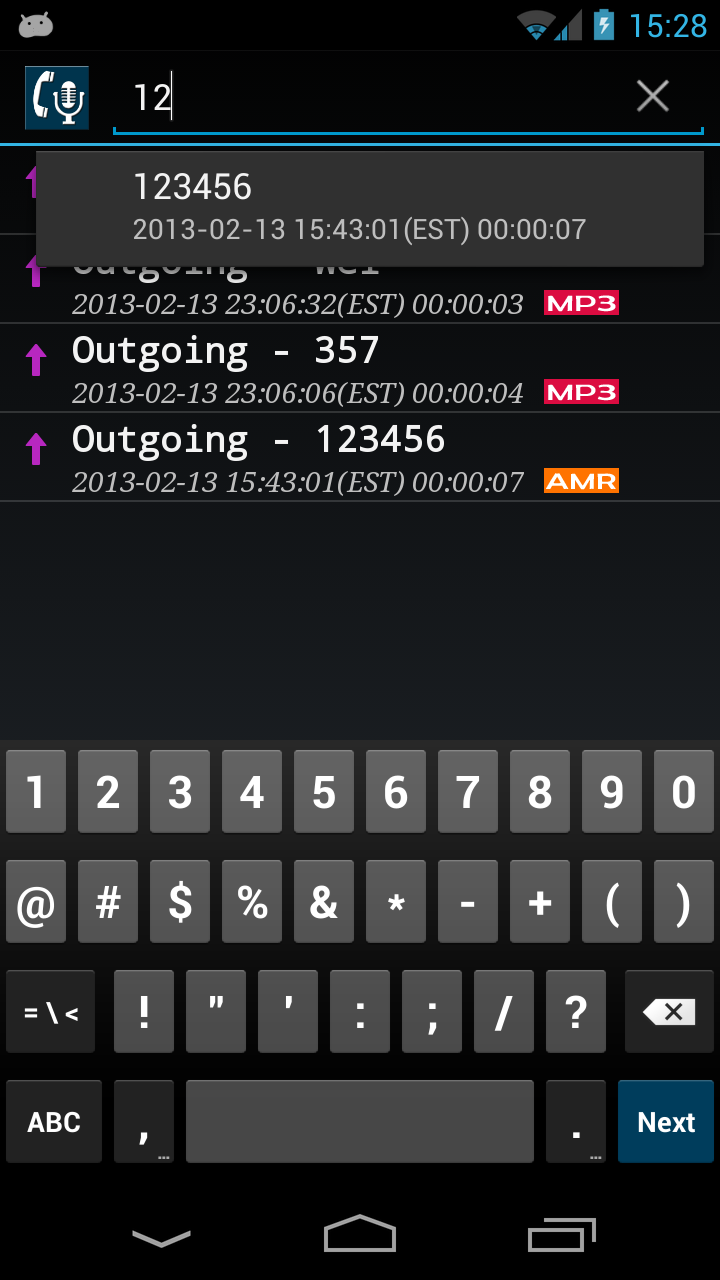Tap the =\< key for more symbols
The width and height of the screenshot is (720, 1280).
coord(49,1011)
